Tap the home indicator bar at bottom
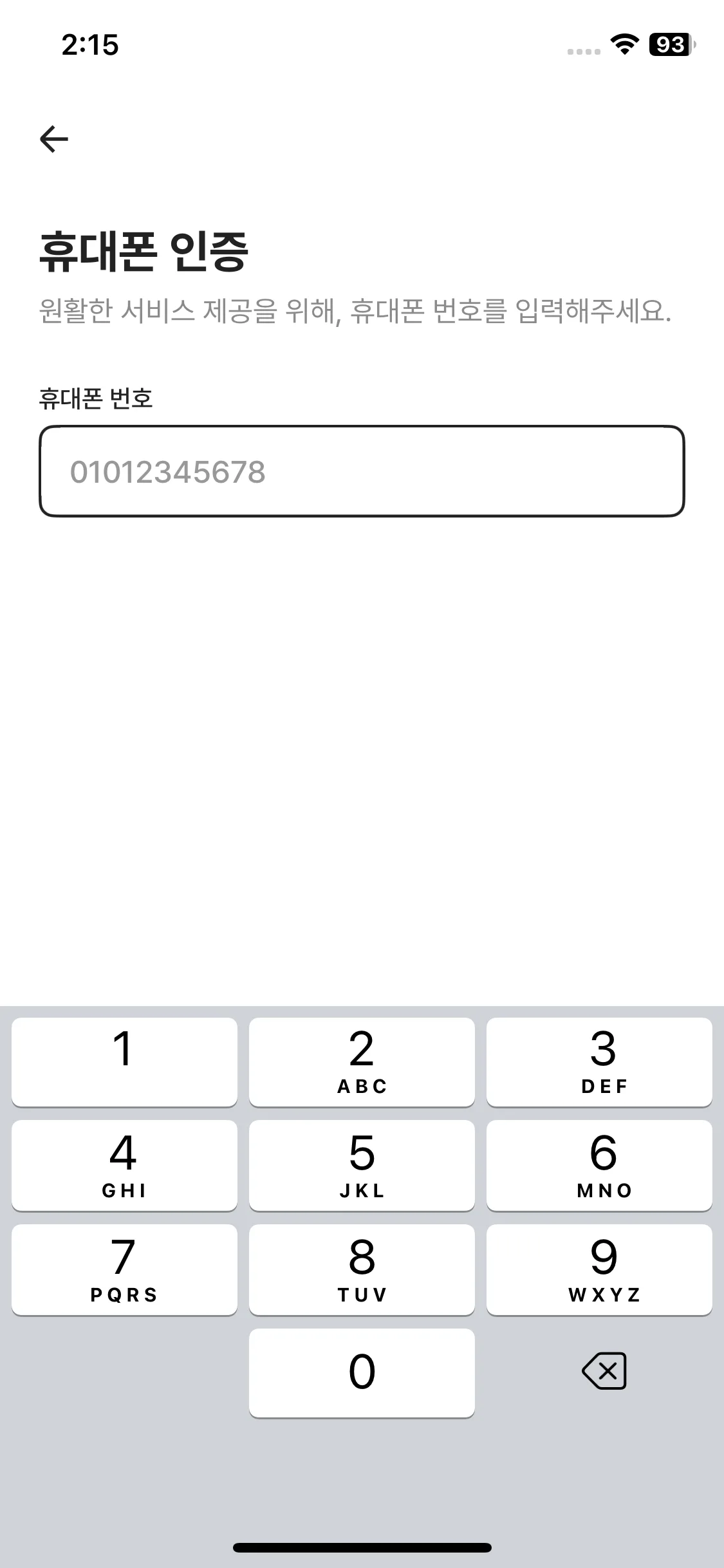The height and width of the screenshot is (1568, 724). pyautogui.click(x=362, y=1545)
